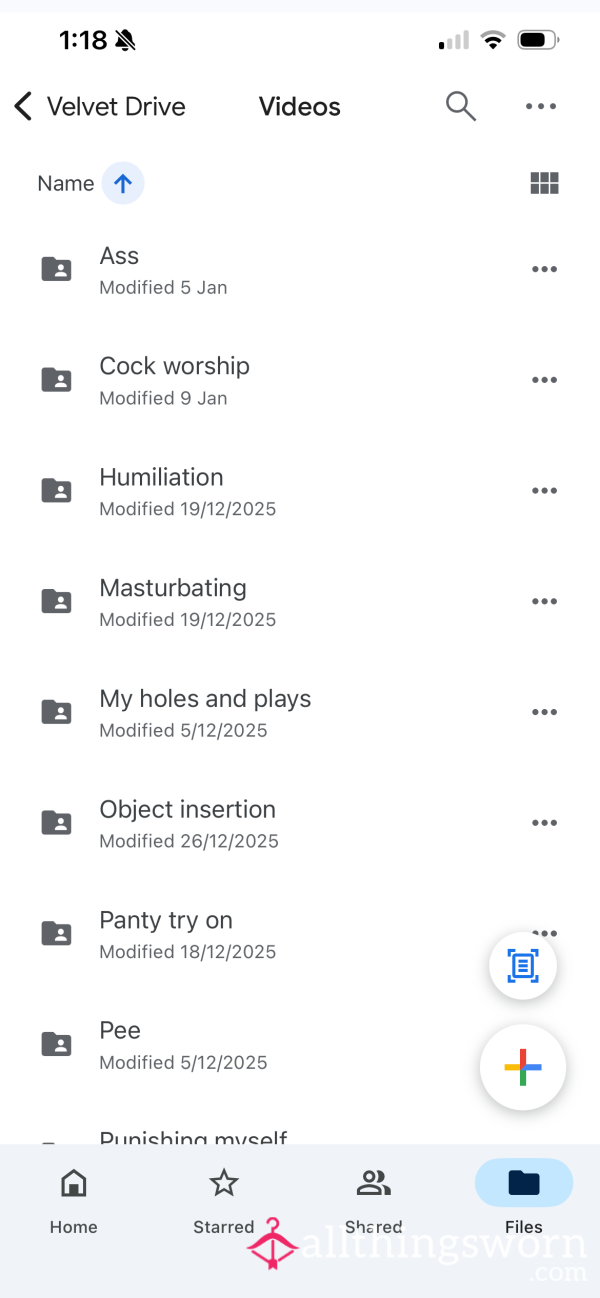The image size is (600, 1298).
Task: Switch to the Home tab
Action: point(74,1200)
